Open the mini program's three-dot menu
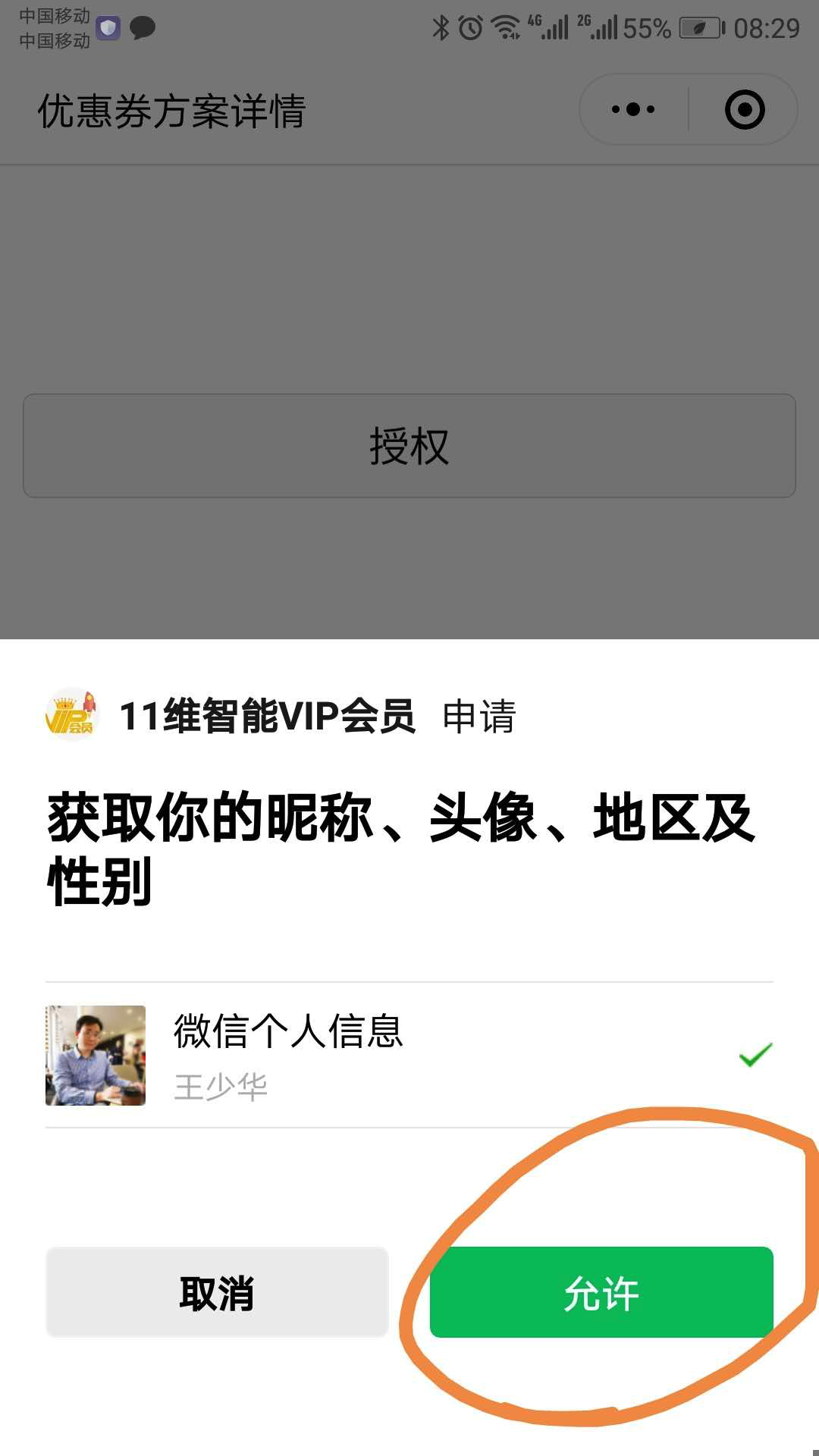The width and height of the screenshot is (819, 1456). pyautogui.click(x=633, y=110)
